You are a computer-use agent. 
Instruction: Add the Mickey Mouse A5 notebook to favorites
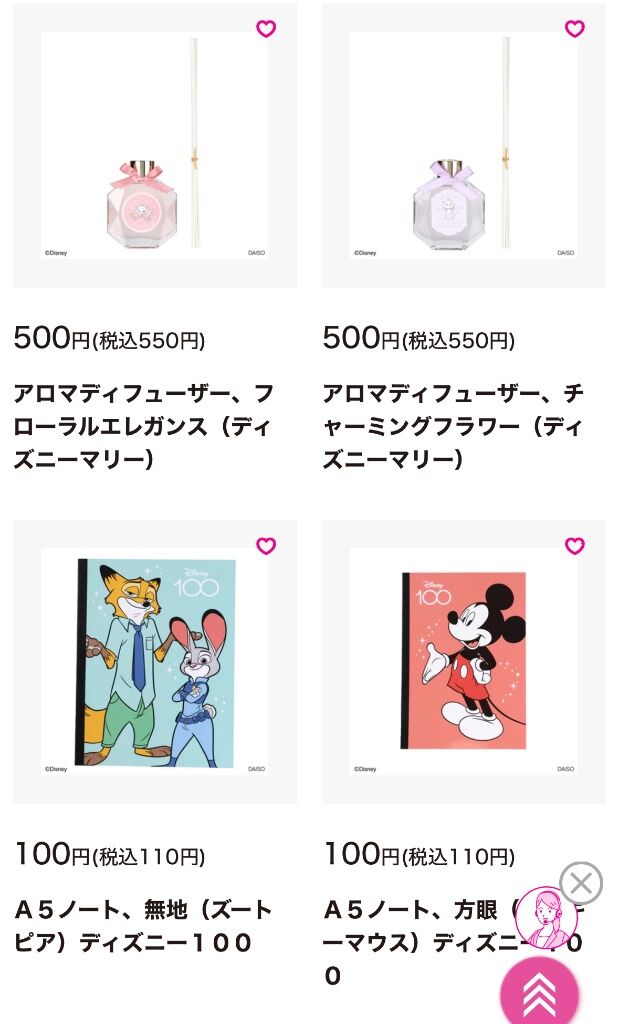tap(575, 545)
